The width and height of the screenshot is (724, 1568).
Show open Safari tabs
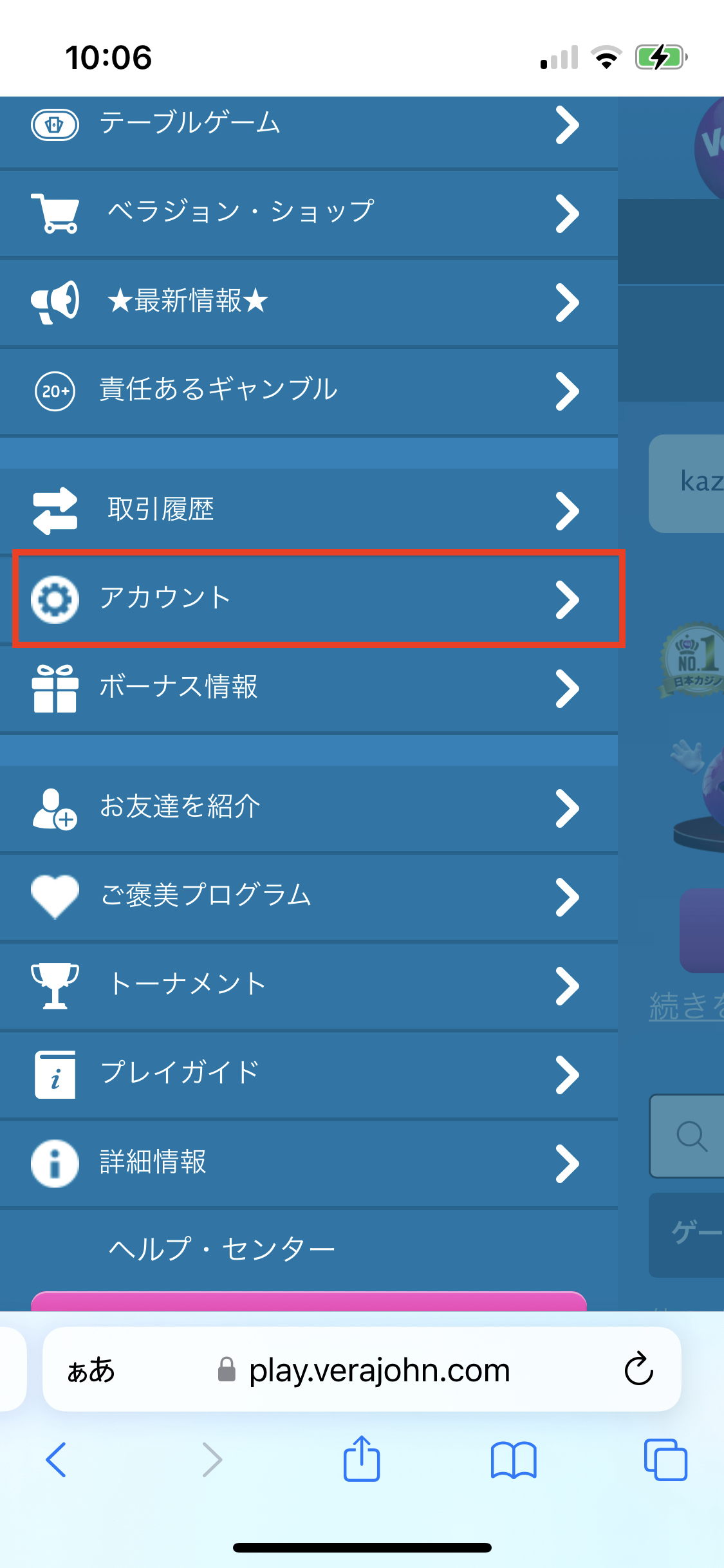click(665, 1459)
